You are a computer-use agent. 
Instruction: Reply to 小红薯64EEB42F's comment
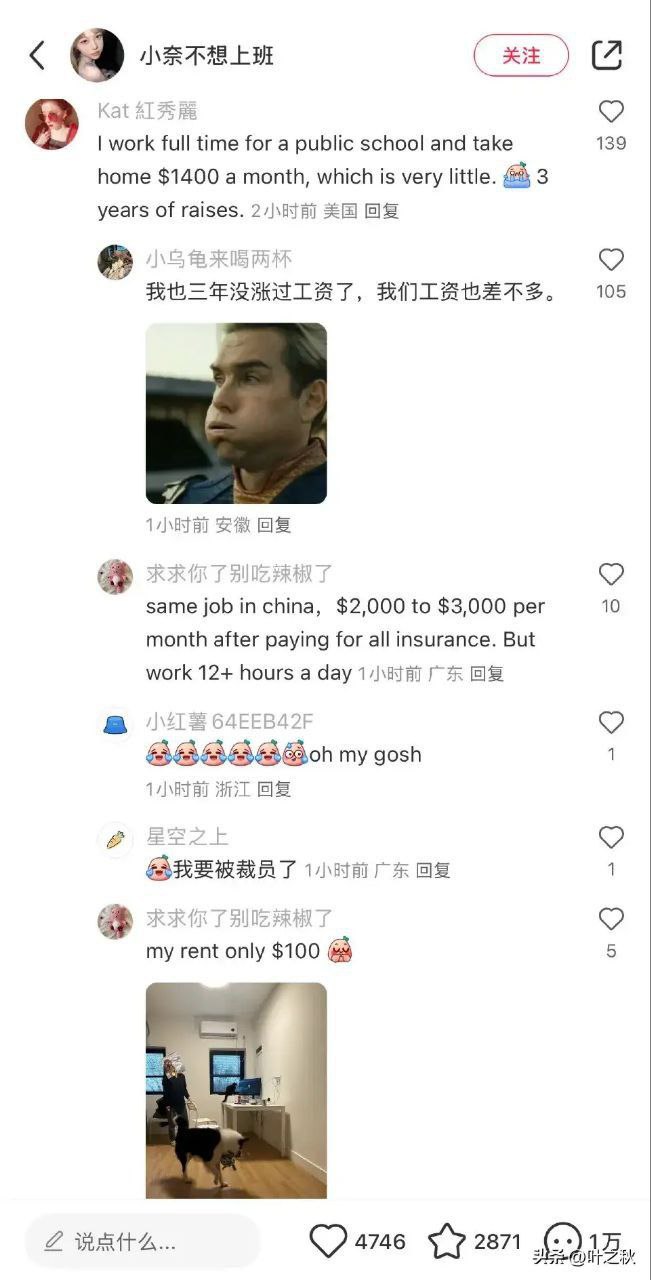(x=274, y=789)
